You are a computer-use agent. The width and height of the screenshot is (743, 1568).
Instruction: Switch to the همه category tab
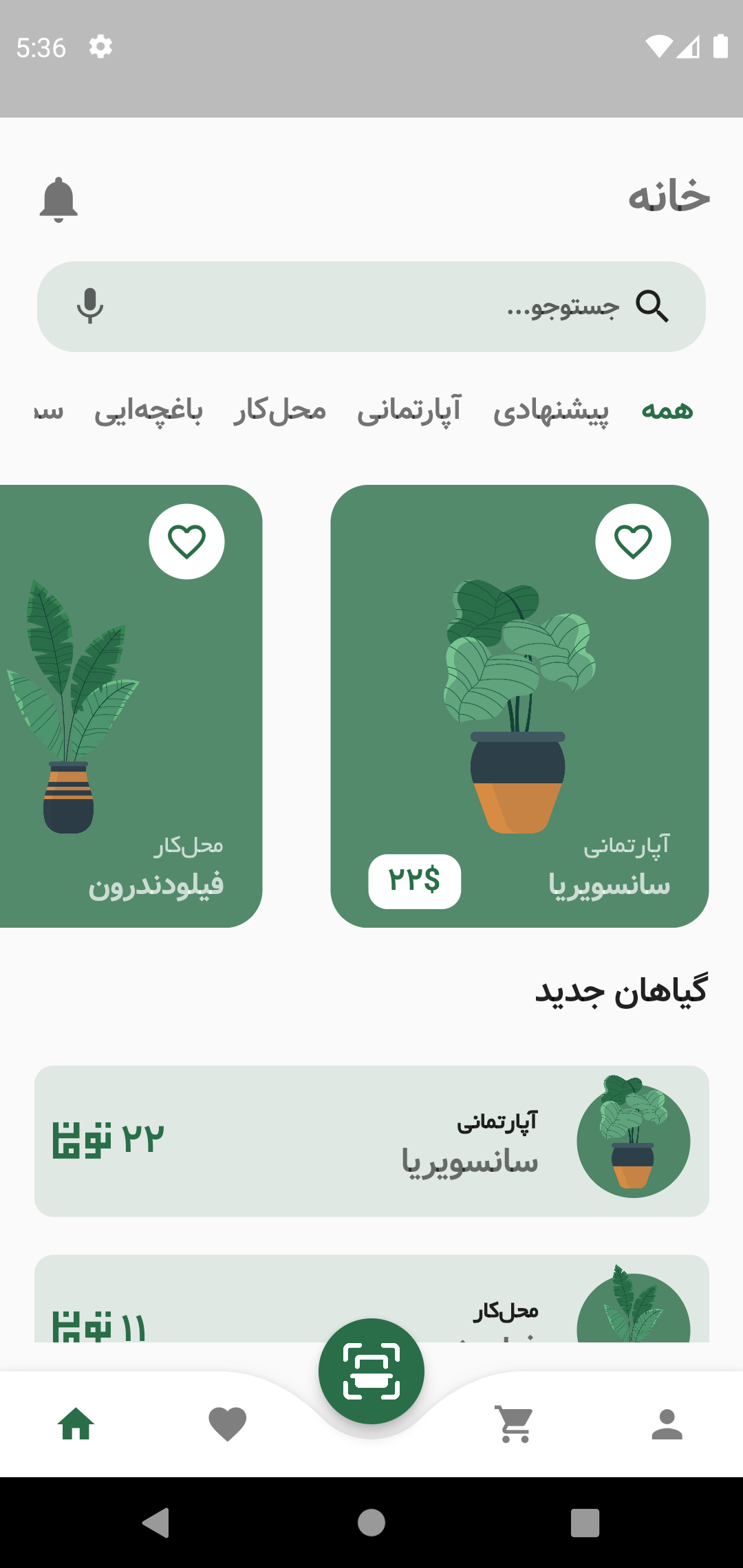coord(666,411)
